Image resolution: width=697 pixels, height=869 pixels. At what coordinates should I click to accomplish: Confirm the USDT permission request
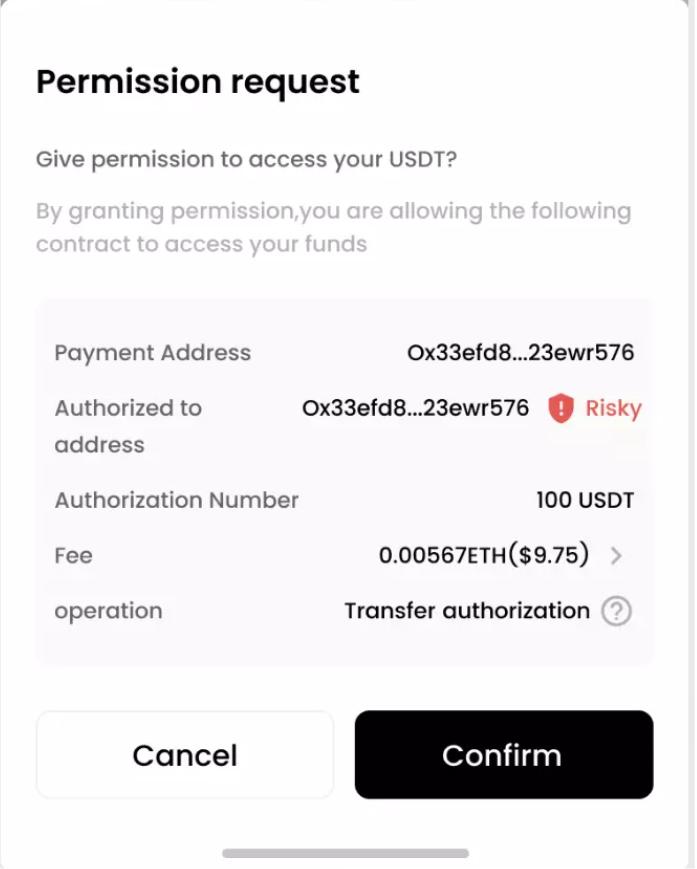pos(503,755)
